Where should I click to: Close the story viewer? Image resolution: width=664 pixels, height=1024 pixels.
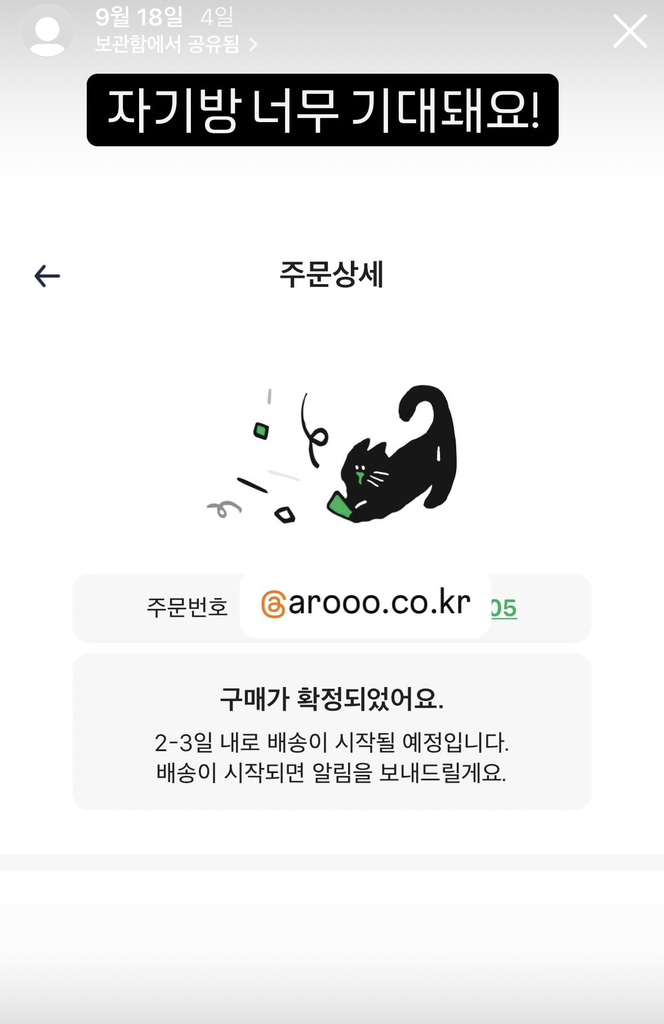coord(629,31)
